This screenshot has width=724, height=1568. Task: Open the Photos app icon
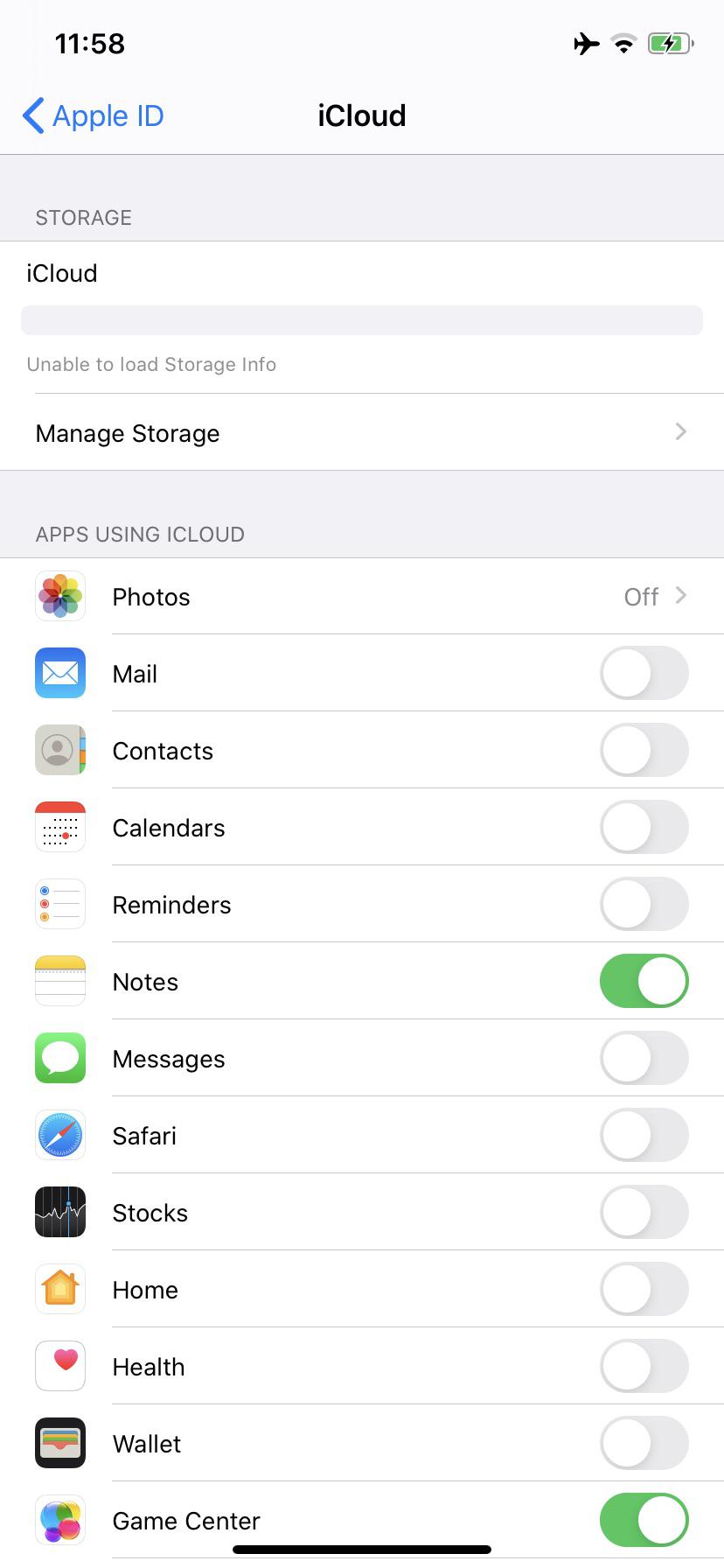click(59, 596)
